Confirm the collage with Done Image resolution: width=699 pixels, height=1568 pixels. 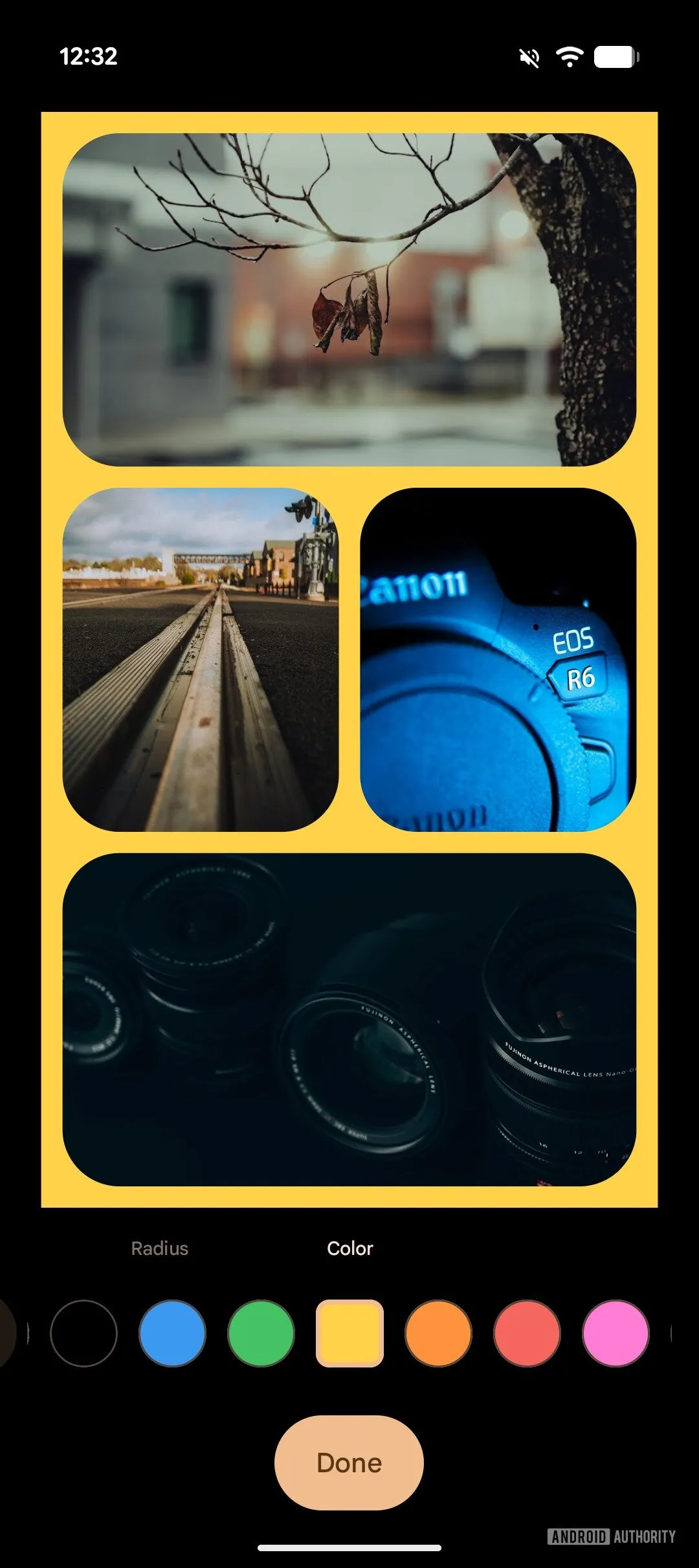coord(349,1463)
